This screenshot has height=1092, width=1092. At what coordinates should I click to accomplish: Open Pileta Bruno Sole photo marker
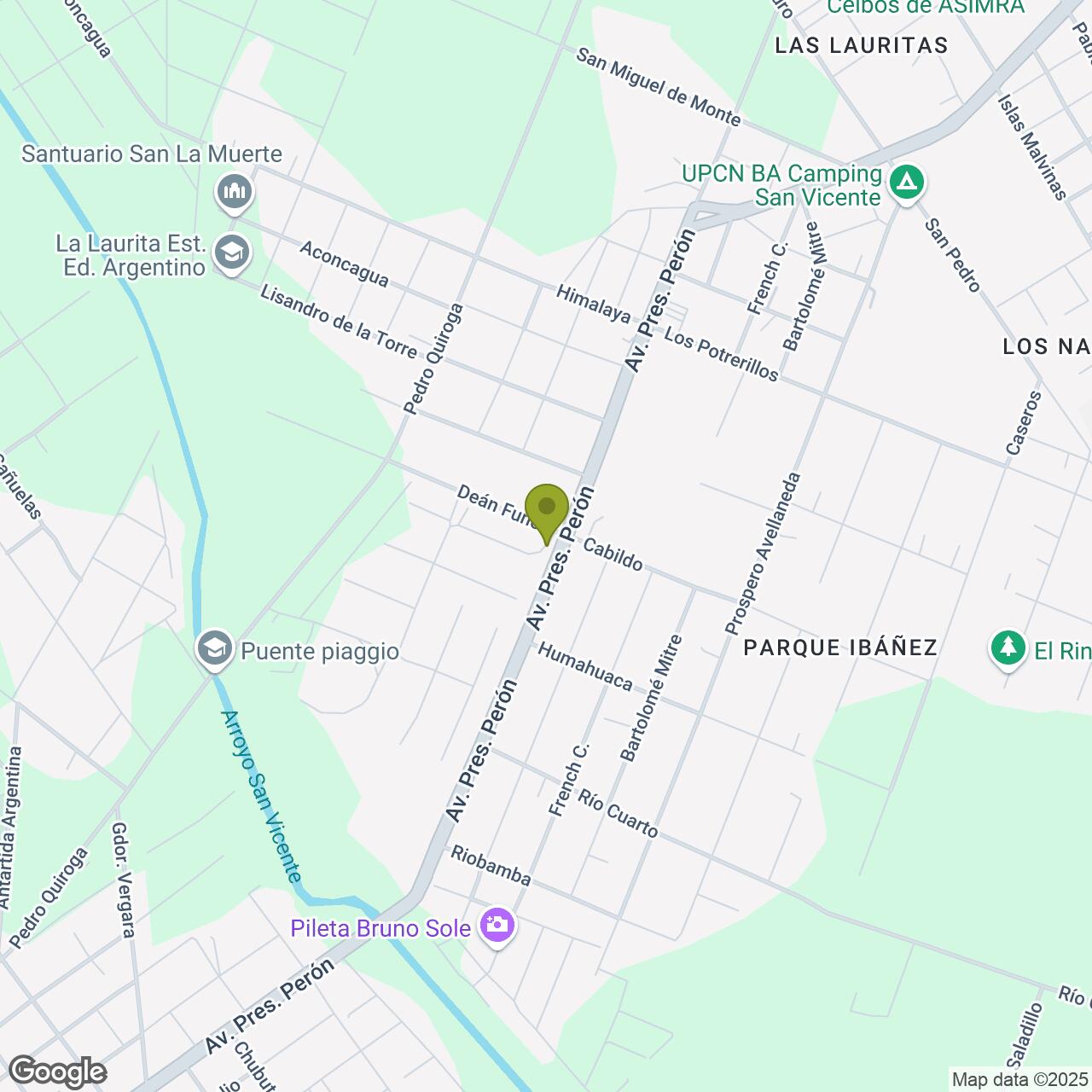point(497,926)
